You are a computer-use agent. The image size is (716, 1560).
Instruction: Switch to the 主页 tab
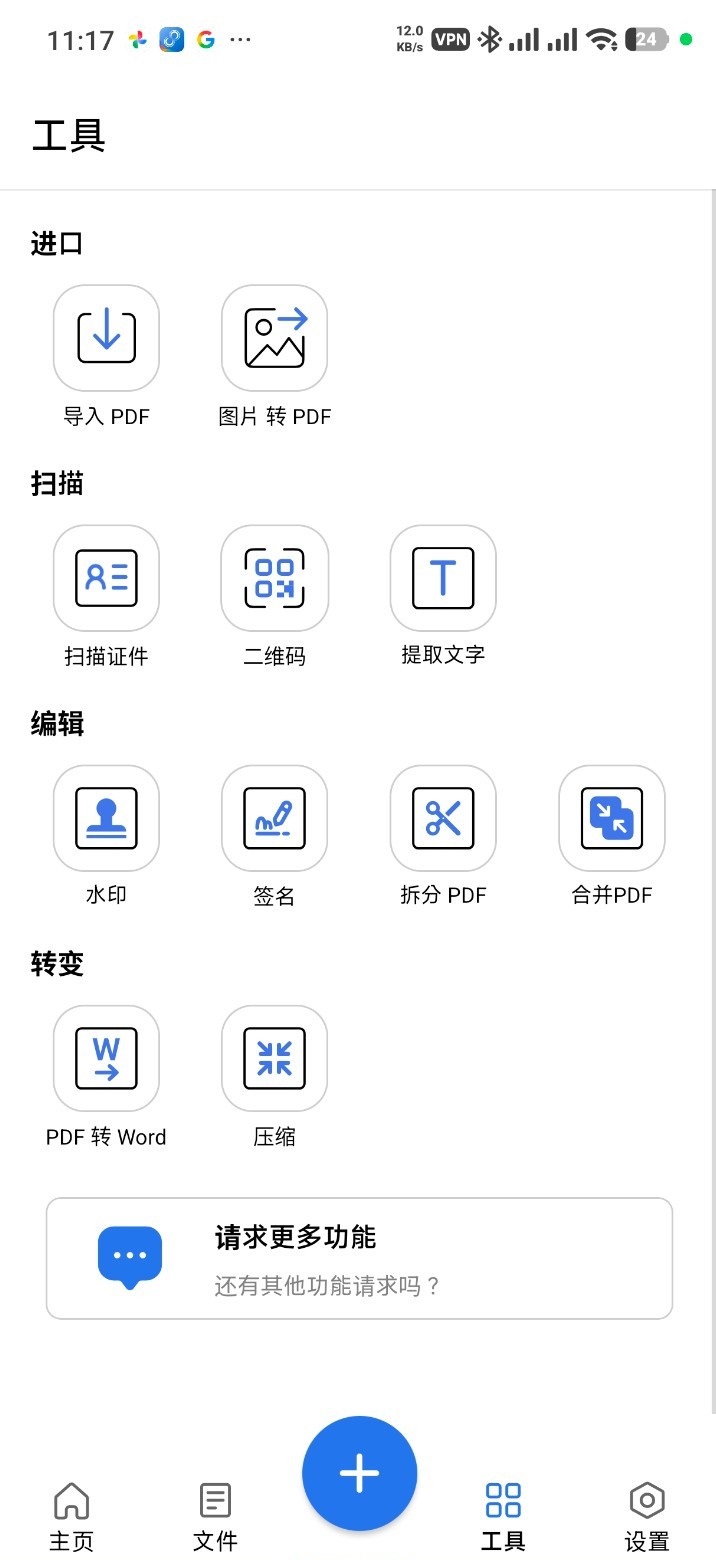(71, 1516)
